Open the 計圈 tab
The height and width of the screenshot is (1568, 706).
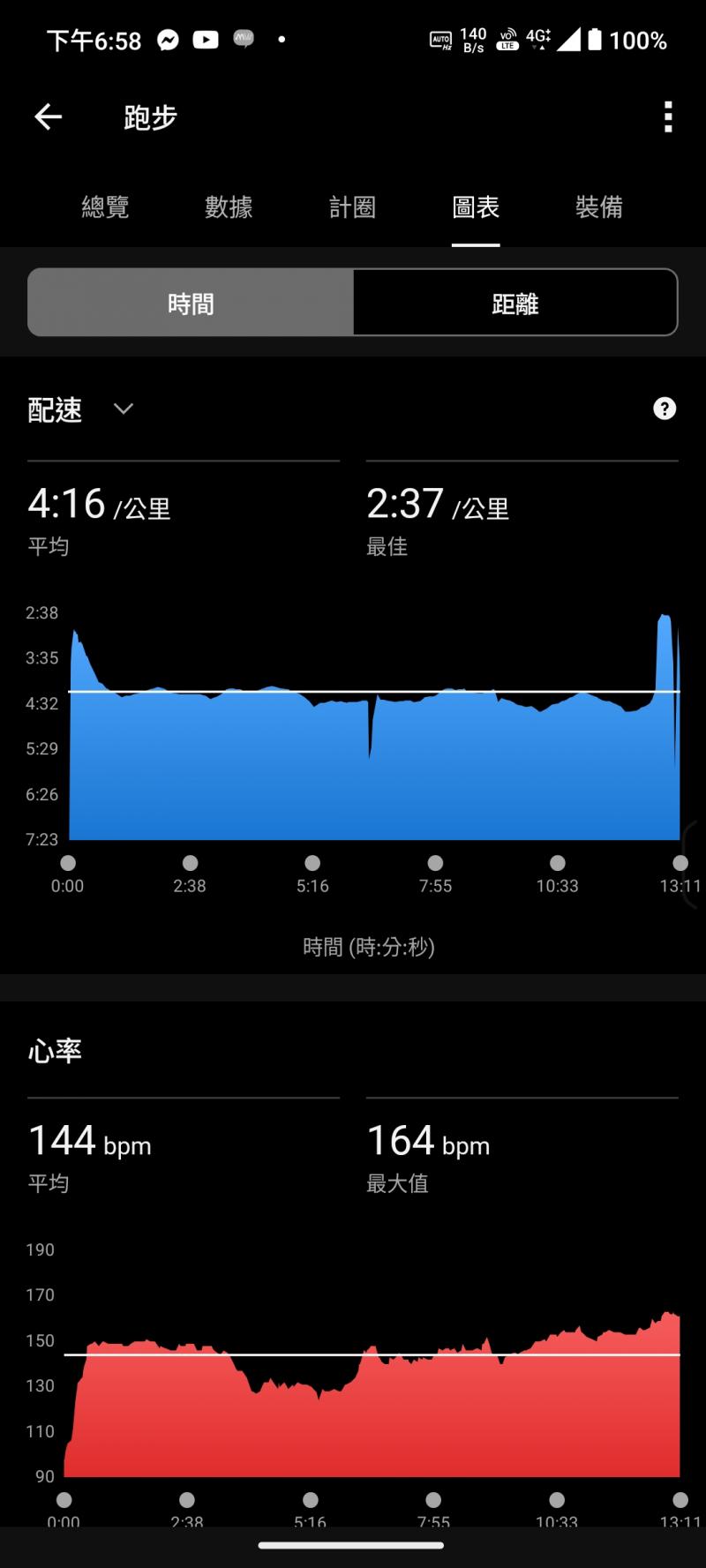352,207
